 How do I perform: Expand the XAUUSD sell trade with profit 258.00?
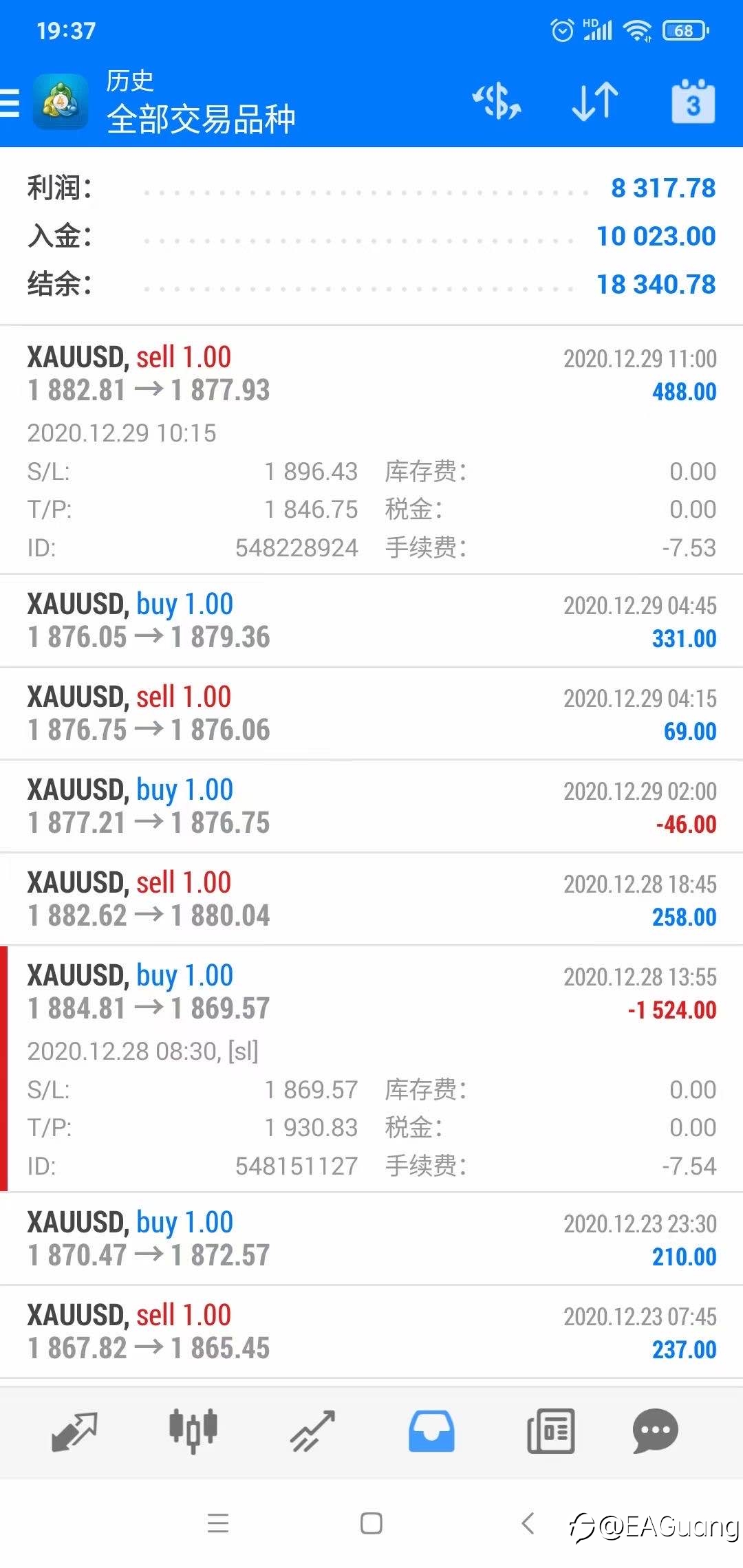371,900
